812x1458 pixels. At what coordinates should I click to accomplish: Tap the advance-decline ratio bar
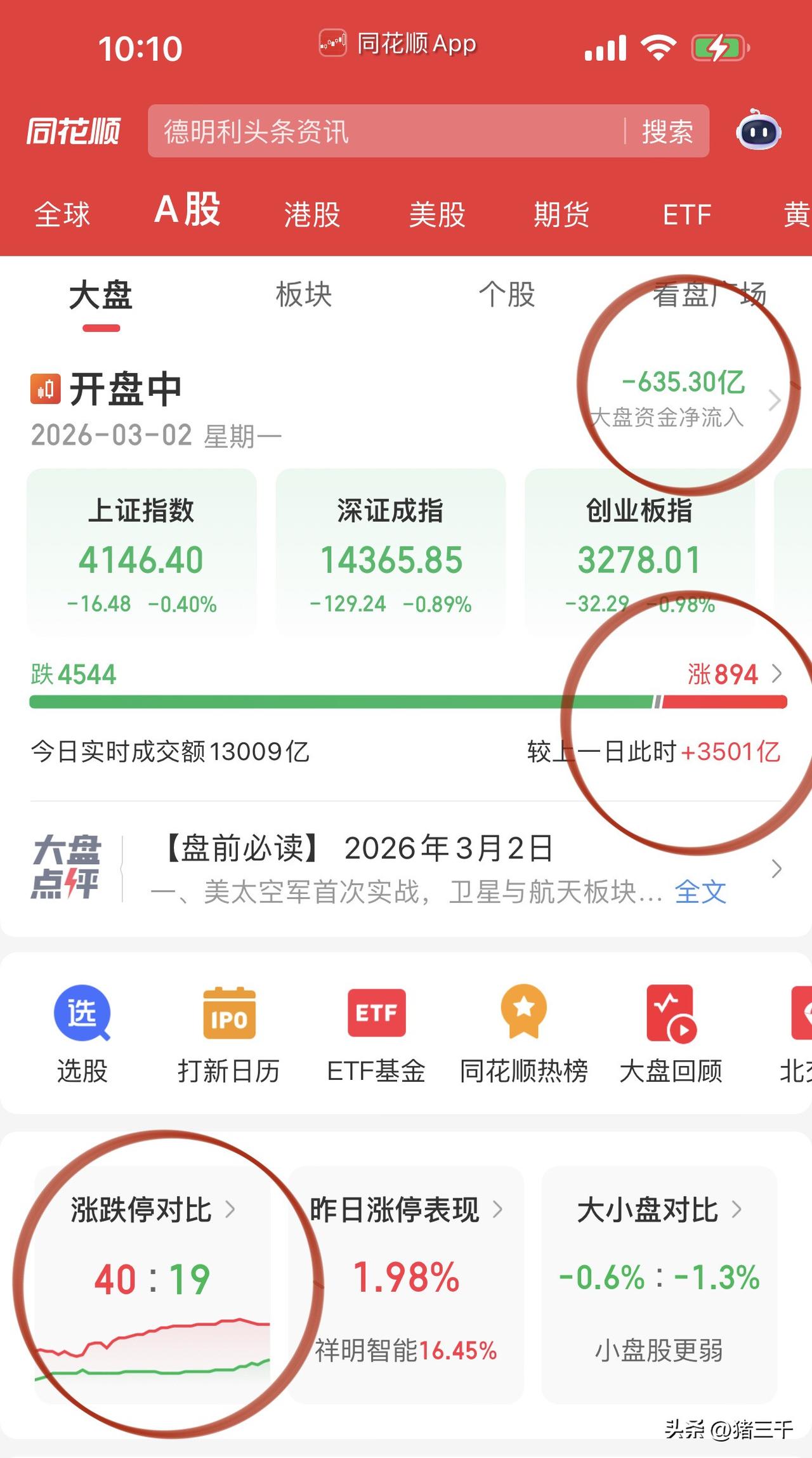point(406,701)
